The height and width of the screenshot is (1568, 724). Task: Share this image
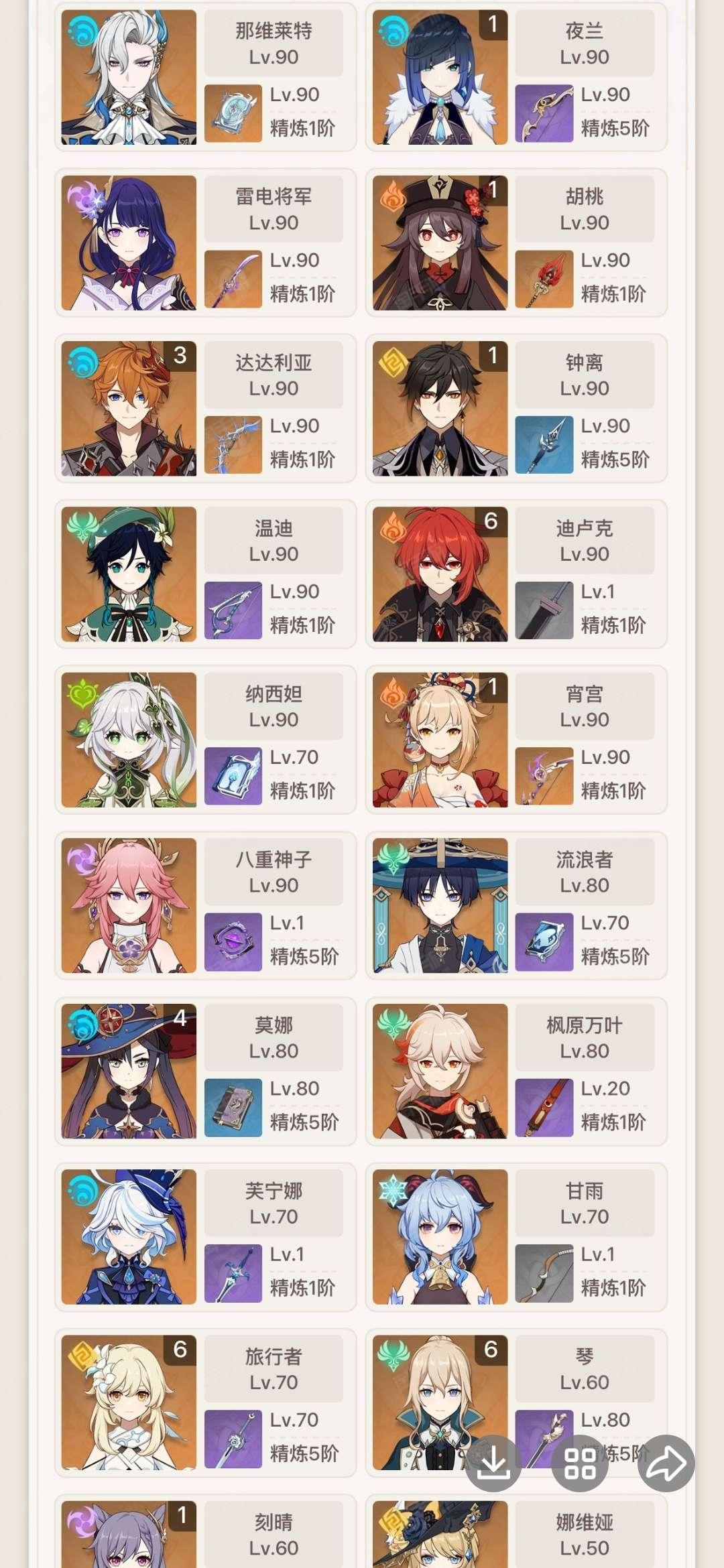coord(666,1463)
